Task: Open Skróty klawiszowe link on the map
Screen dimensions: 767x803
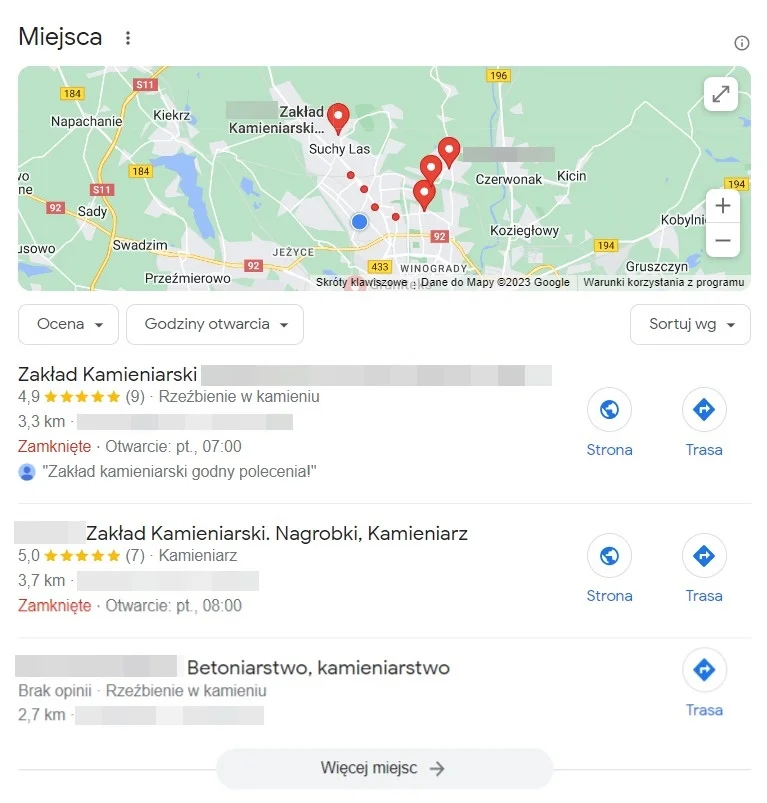Action: (361, 282)
